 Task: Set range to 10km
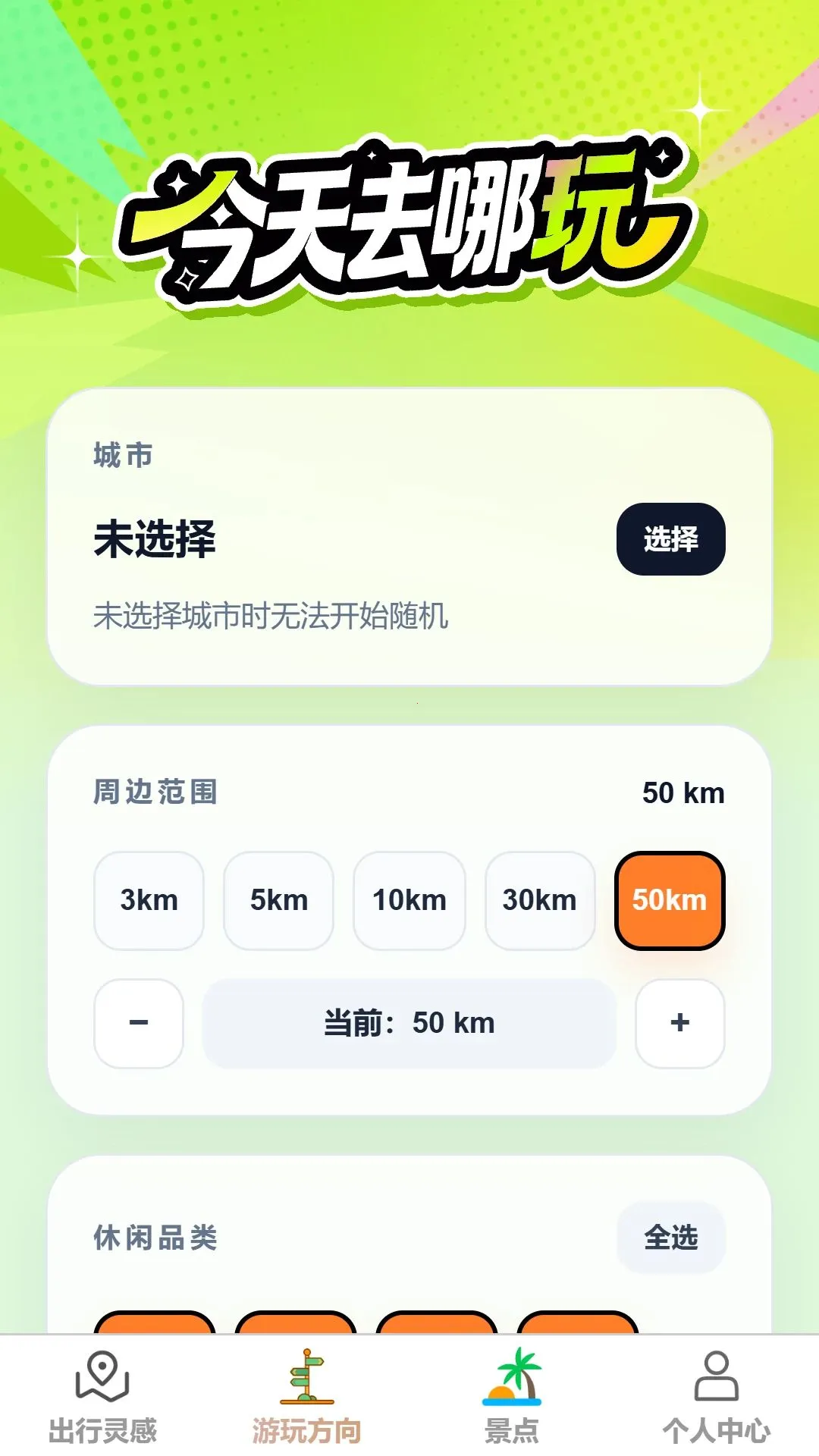pos(409,900)
